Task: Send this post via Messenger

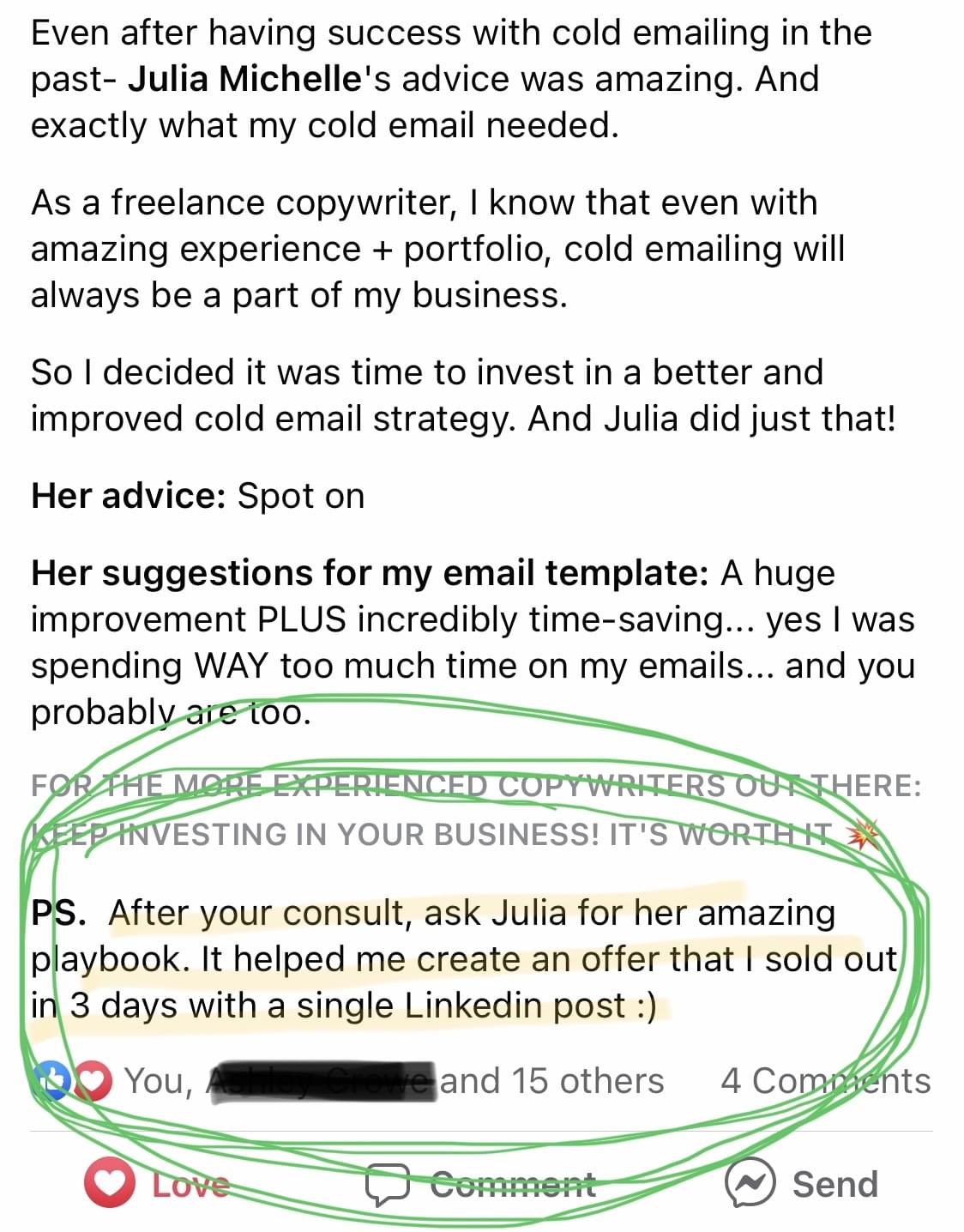Action: click(x=802, y=1185)
